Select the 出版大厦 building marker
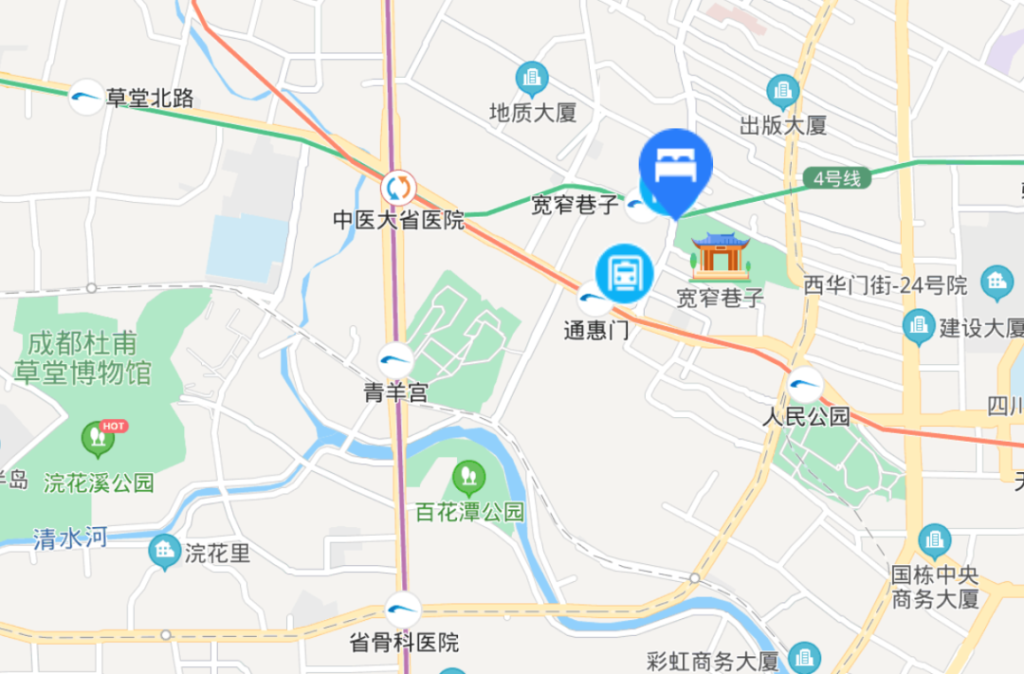 coord(783,93)
